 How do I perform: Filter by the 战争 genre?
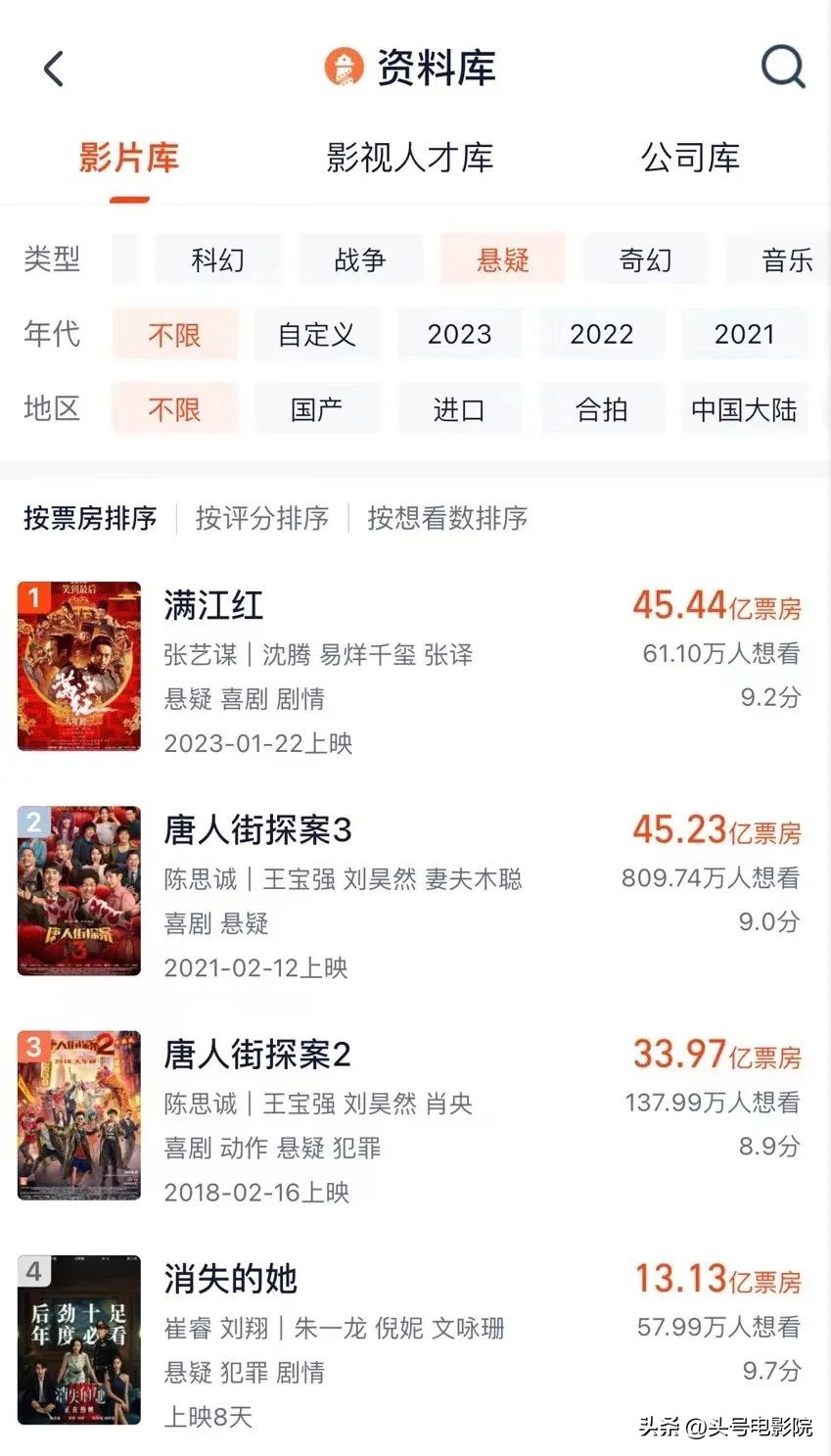pos(360,259)
